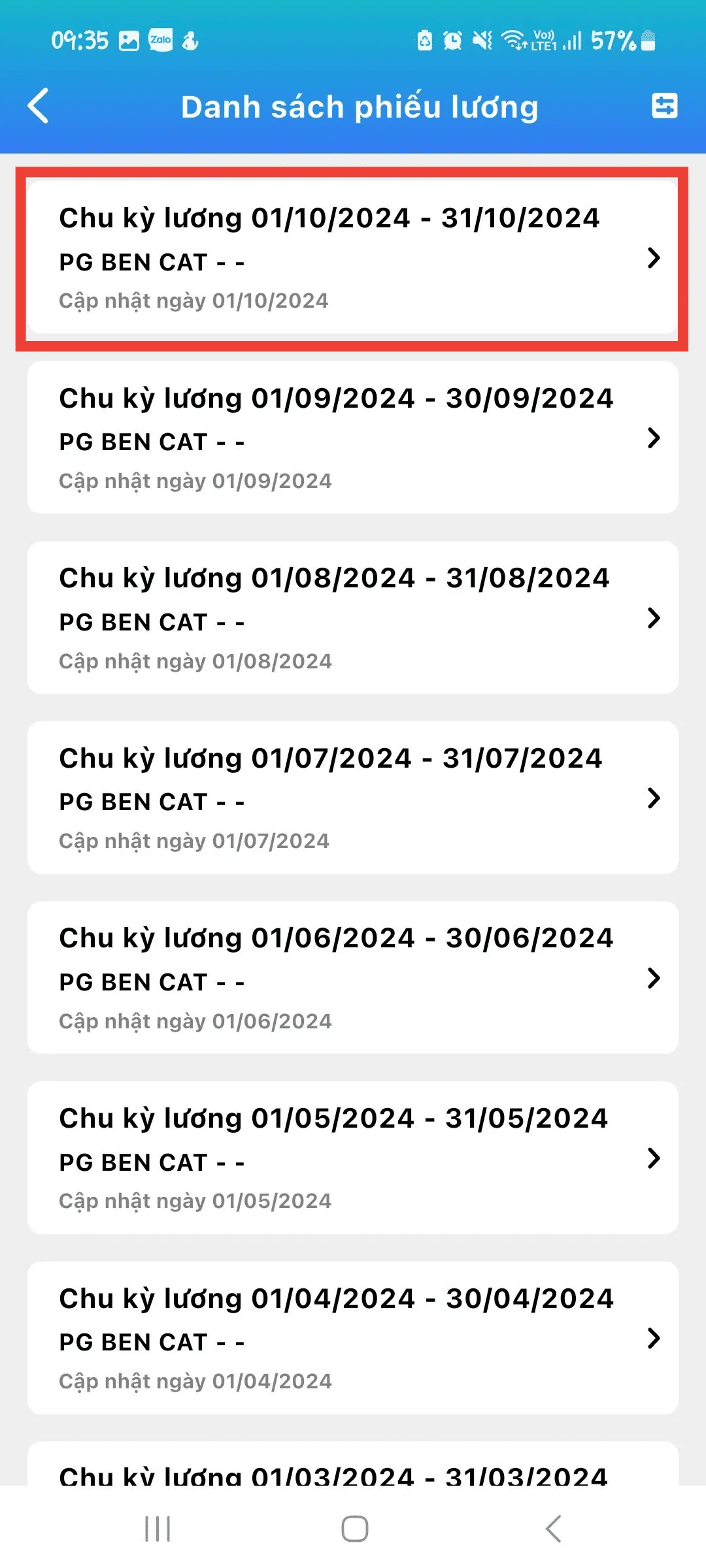Select the 01/08/2024 - 31/08/2024 pay cycle
This screenshot has width=706, height=1568.
click(x=352, y=618)
